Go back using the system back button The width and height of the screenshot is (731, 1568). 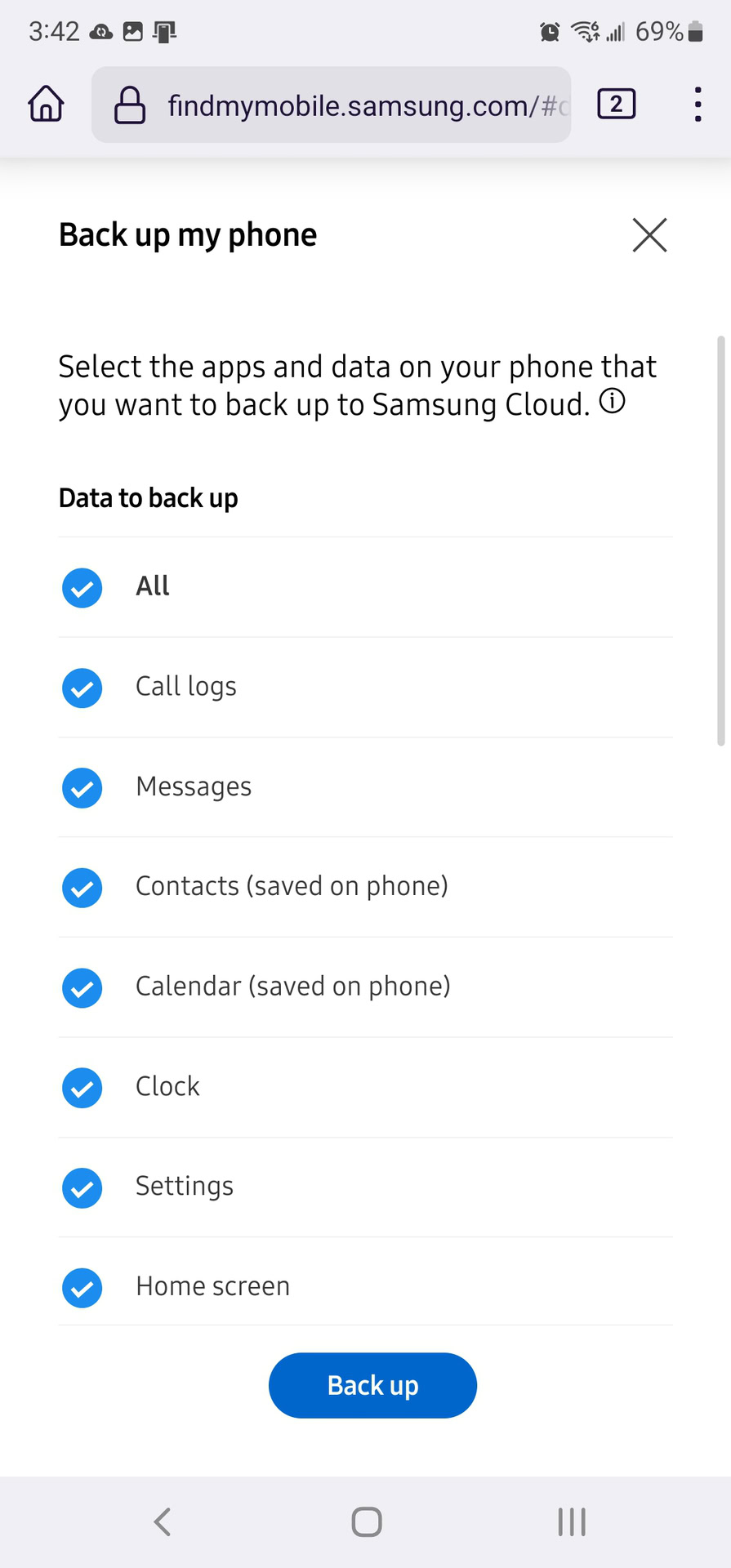point(163,1521)
